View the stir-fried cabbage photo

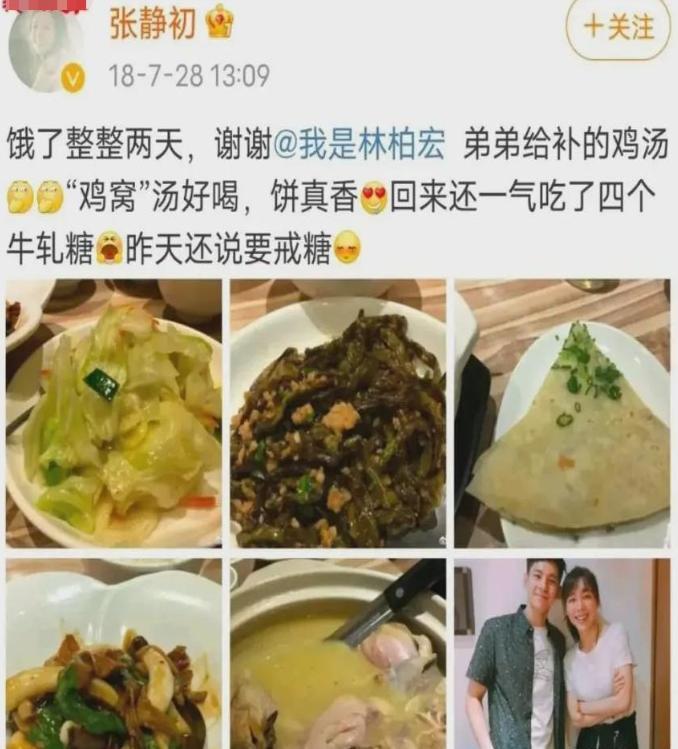click(114, 412)
